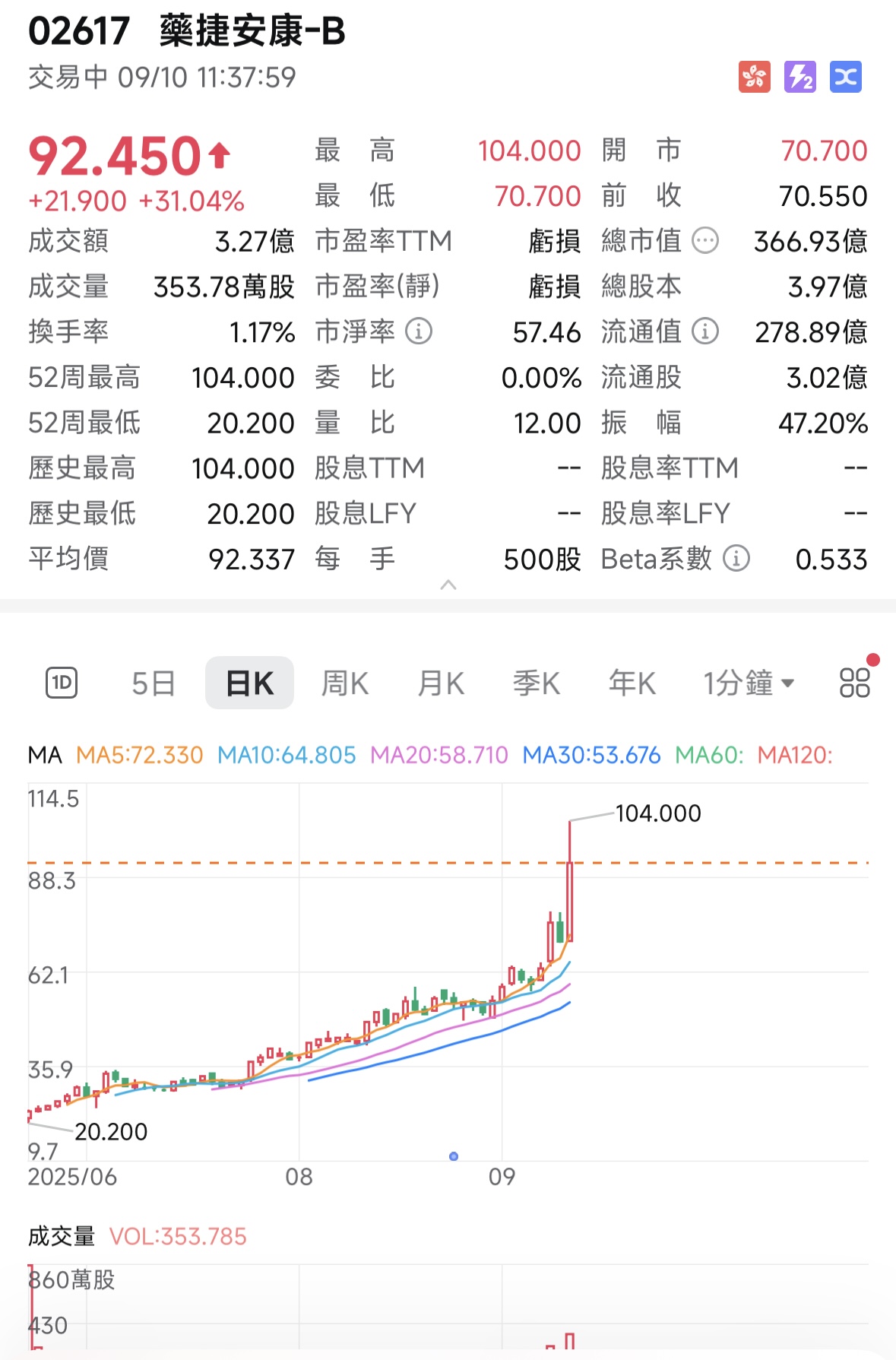This screenshot has width=896, height=1360.
Task: Switch to the 月K monthly chart tab
Action: (x=439, y=682)
